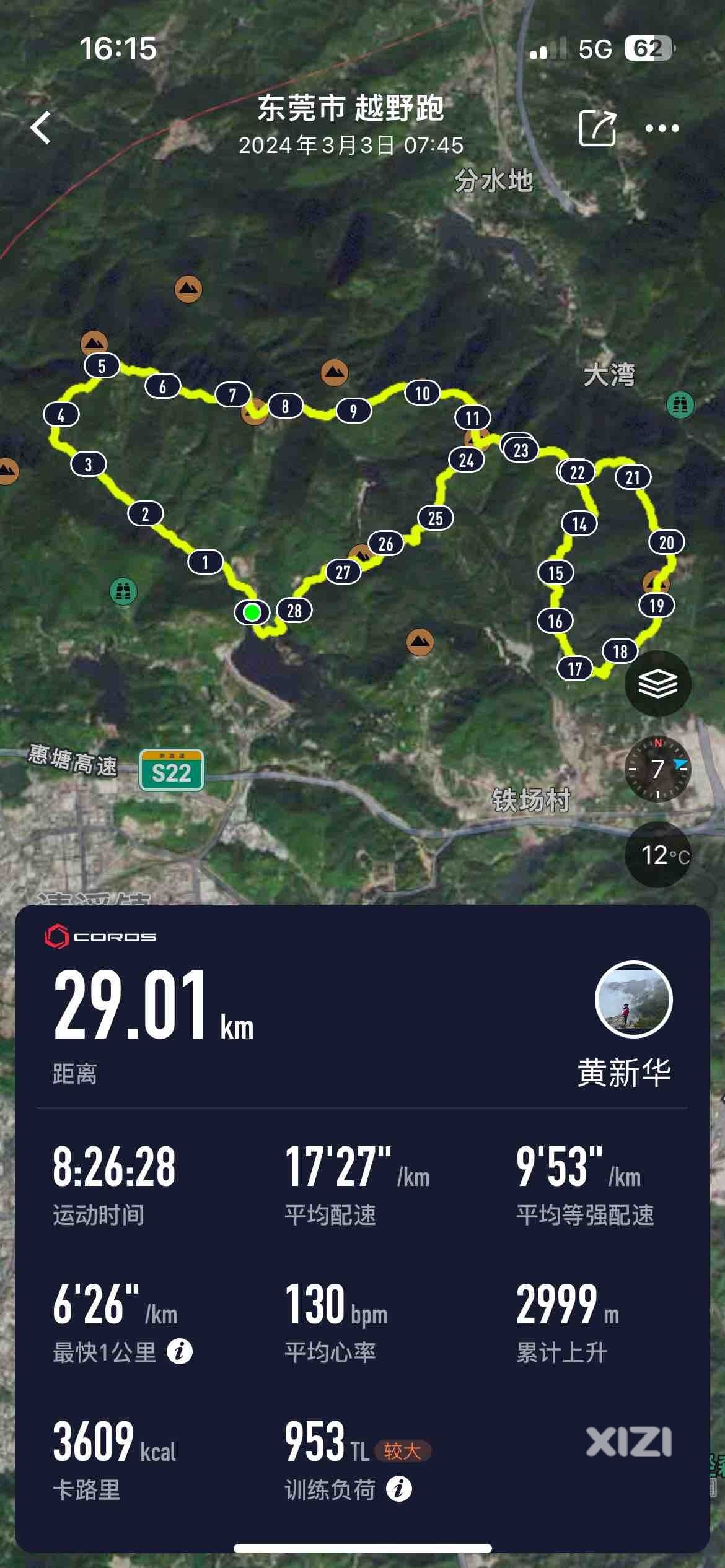Open the three-dot overflow menu
This screenshot has width=725, height=1568.
[x=662, y=128]
